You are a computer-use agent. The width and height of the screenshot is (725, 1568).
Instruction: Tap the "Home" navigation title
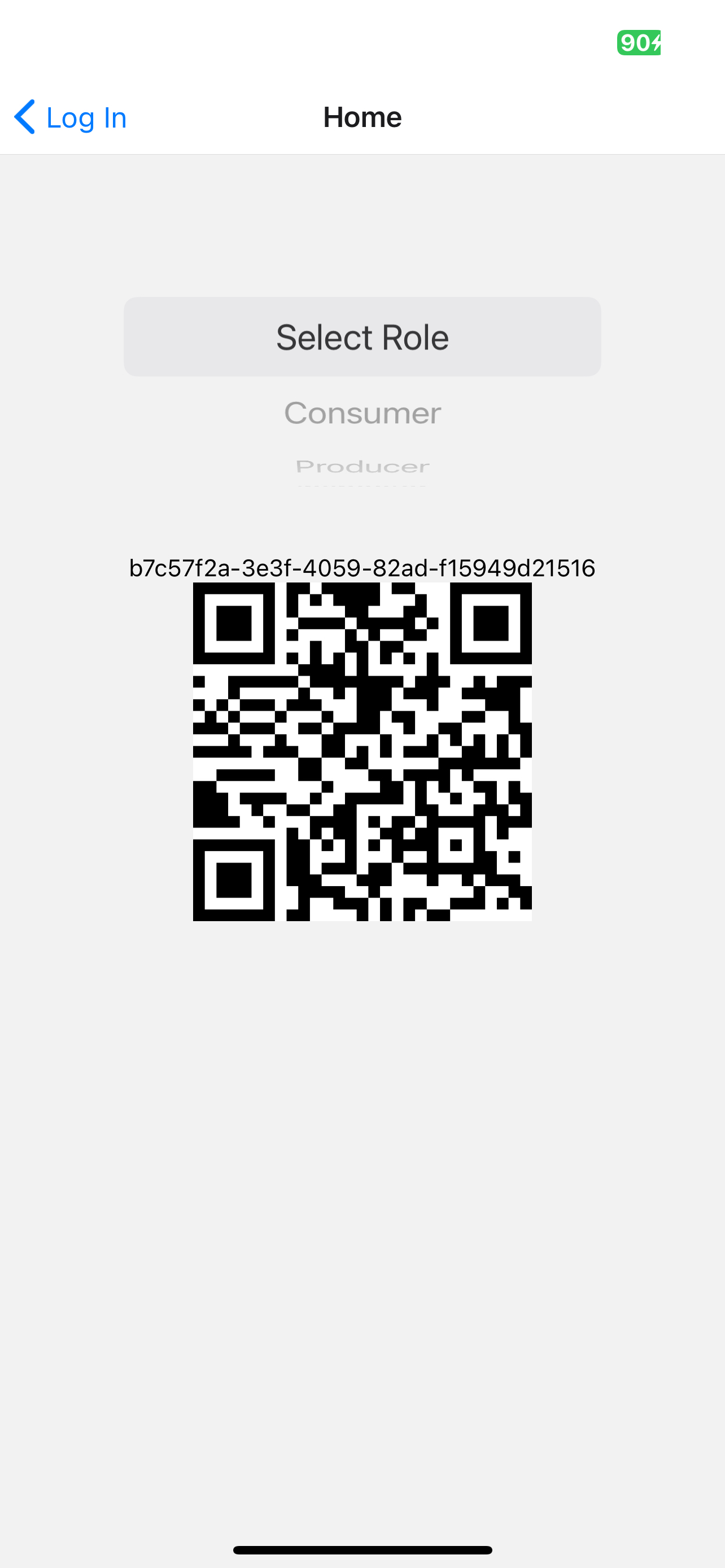(363, 116)
